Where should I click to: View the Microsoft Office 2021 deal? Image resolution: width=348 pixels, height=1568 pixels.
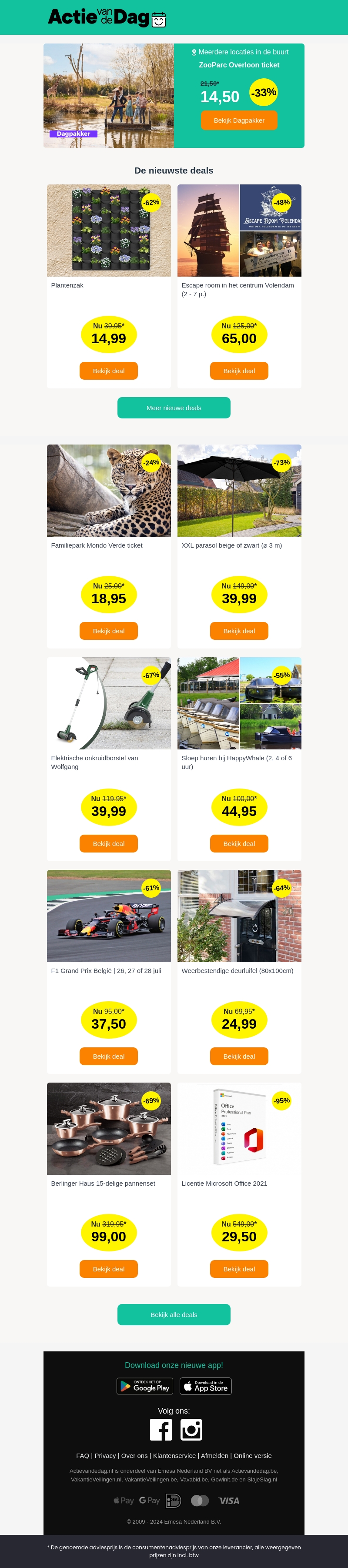(x=238, y=1269)
